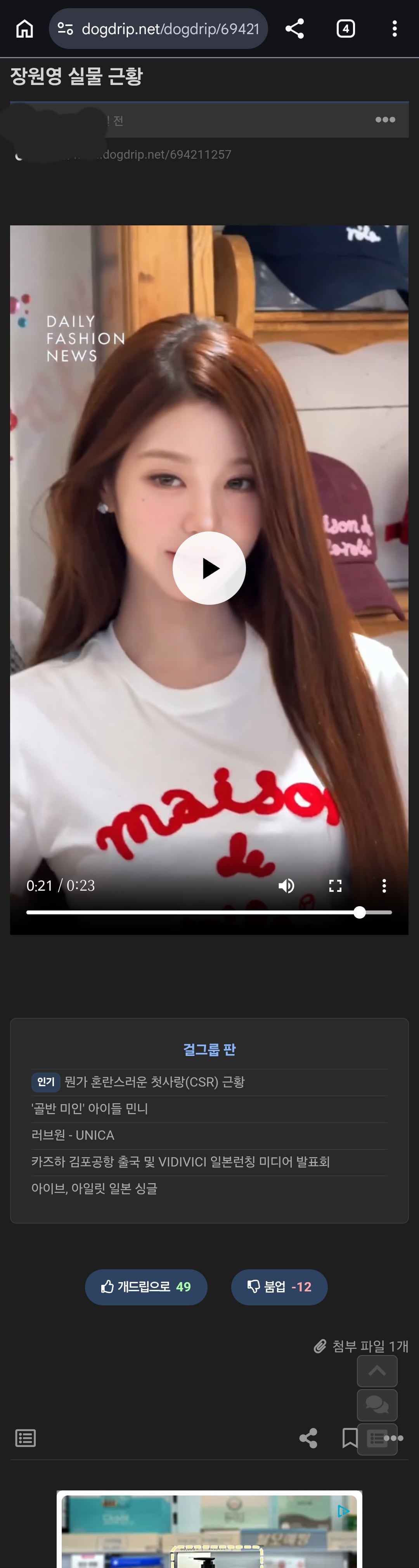Viewport: 419px width, 1568px height.
Task: Open the post options three-dot menu
Action: 385,120
